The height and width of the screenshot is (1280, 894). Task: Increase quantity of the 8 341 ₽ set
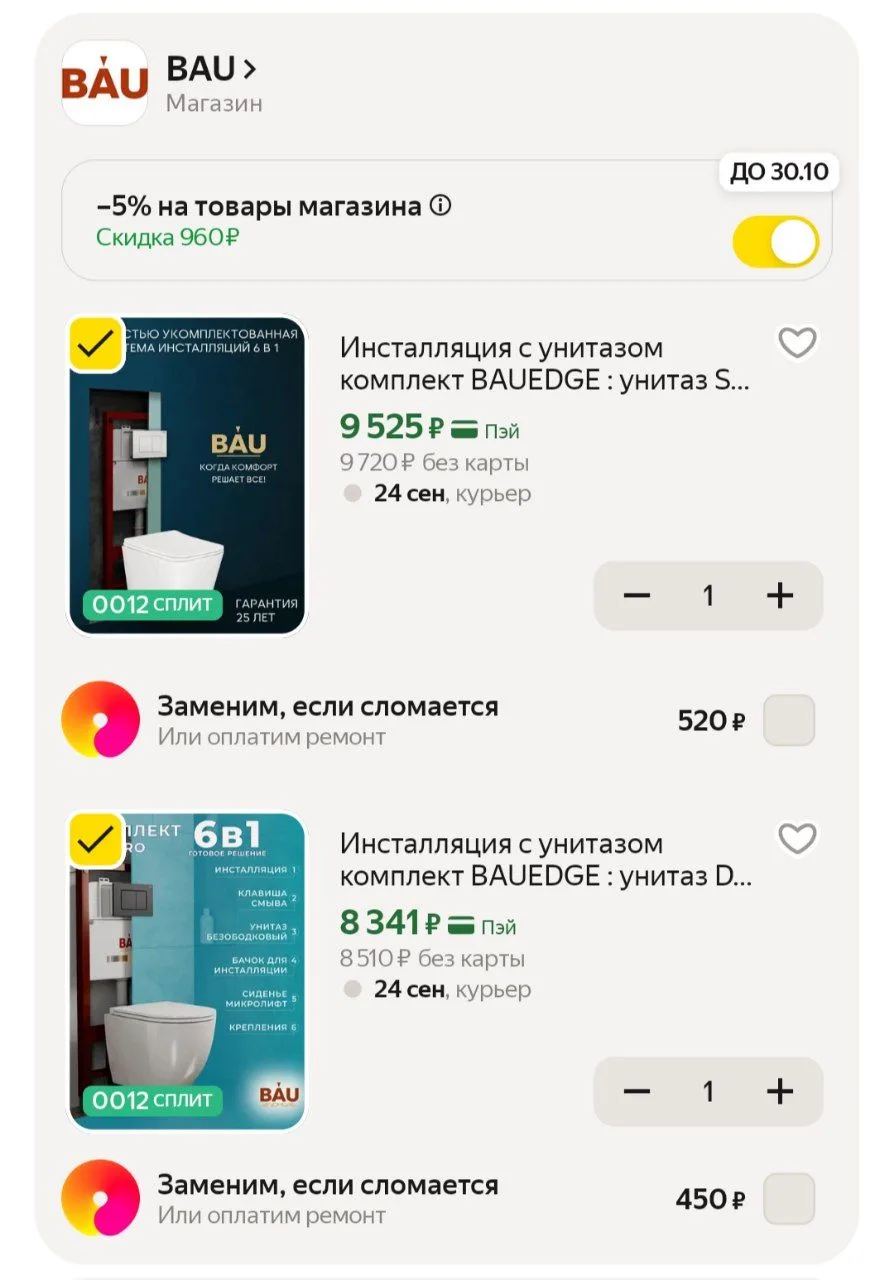pos(779,1092)
